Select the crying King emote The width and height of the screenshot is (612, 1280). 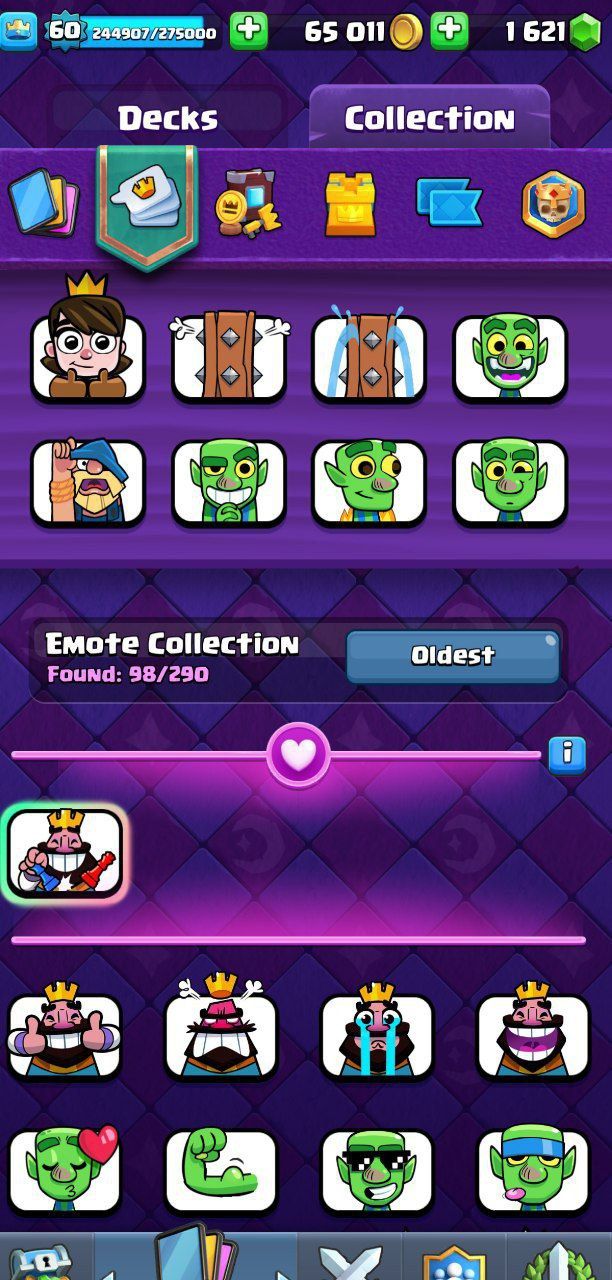pyautogui.click(x=377, y=1033)
